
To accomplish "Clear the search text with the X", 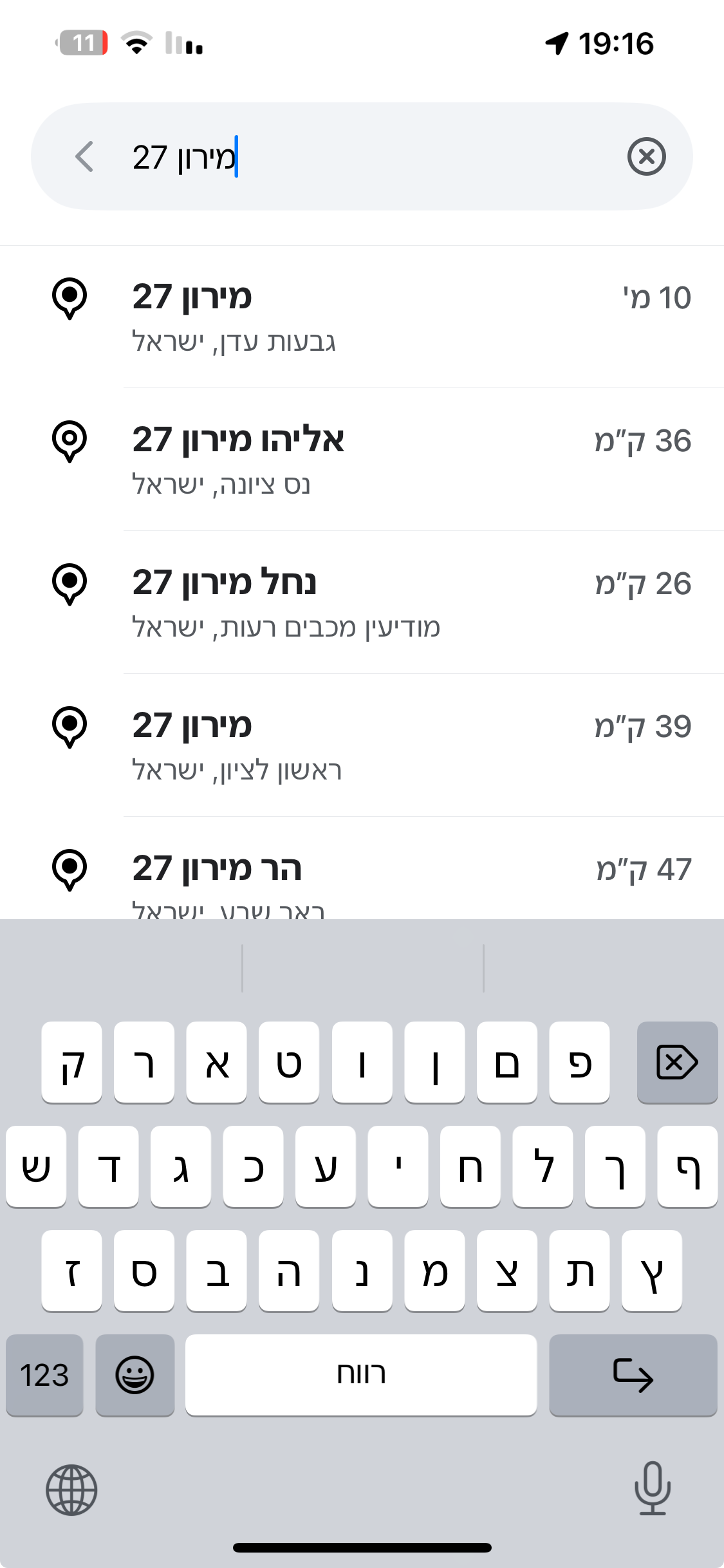I will click(646, 156).
